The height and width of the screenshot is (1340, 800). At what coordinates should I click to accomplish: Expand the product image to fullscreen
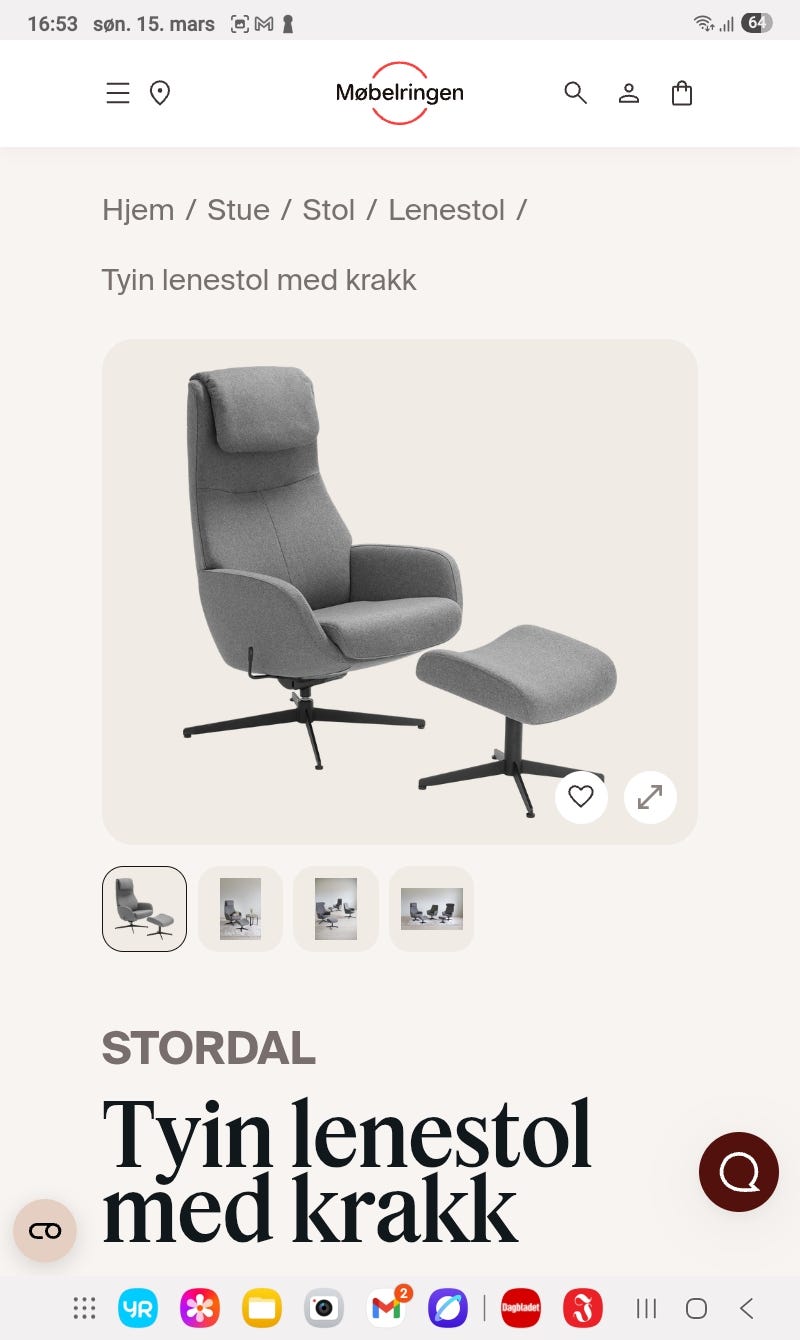[x=650, y=797]
